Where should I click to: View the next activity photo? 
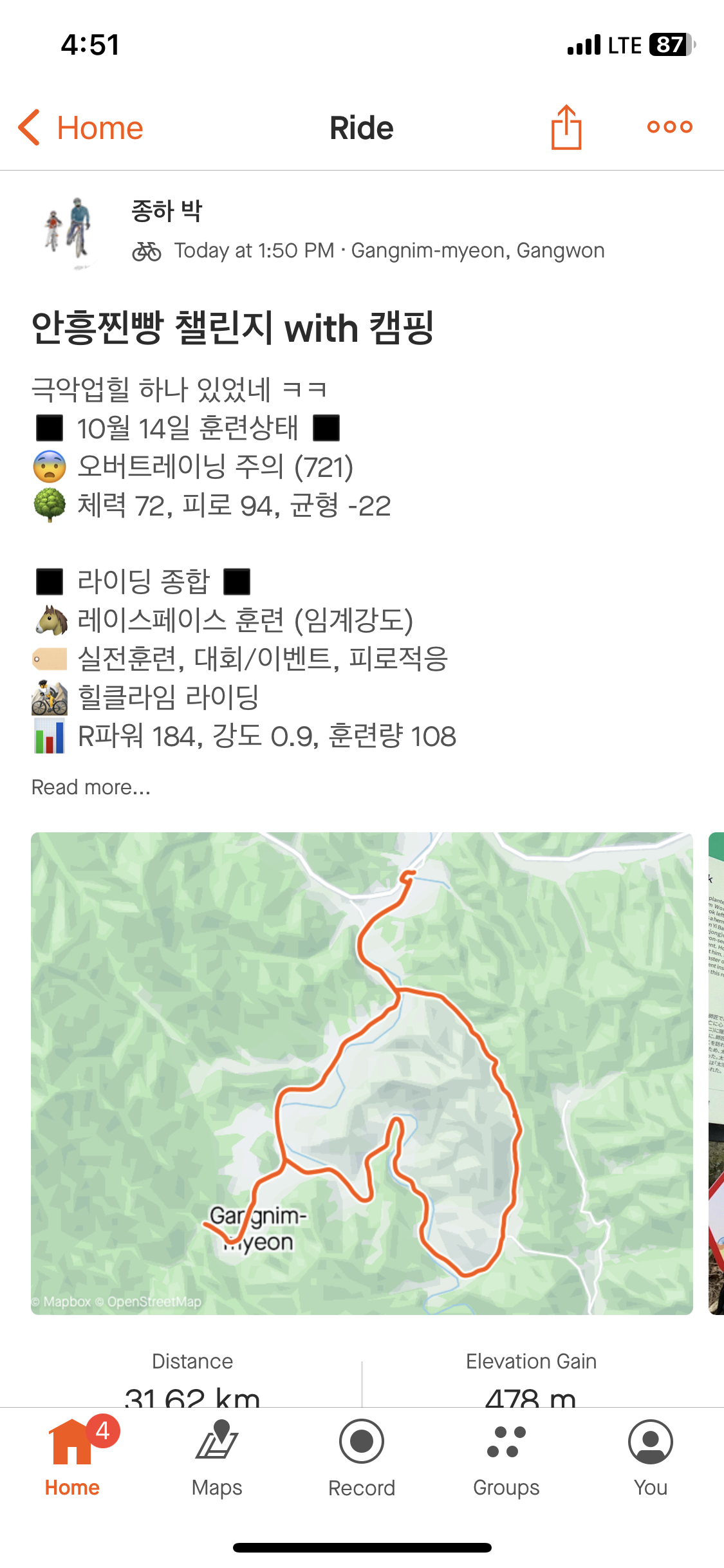point(716,1073)
